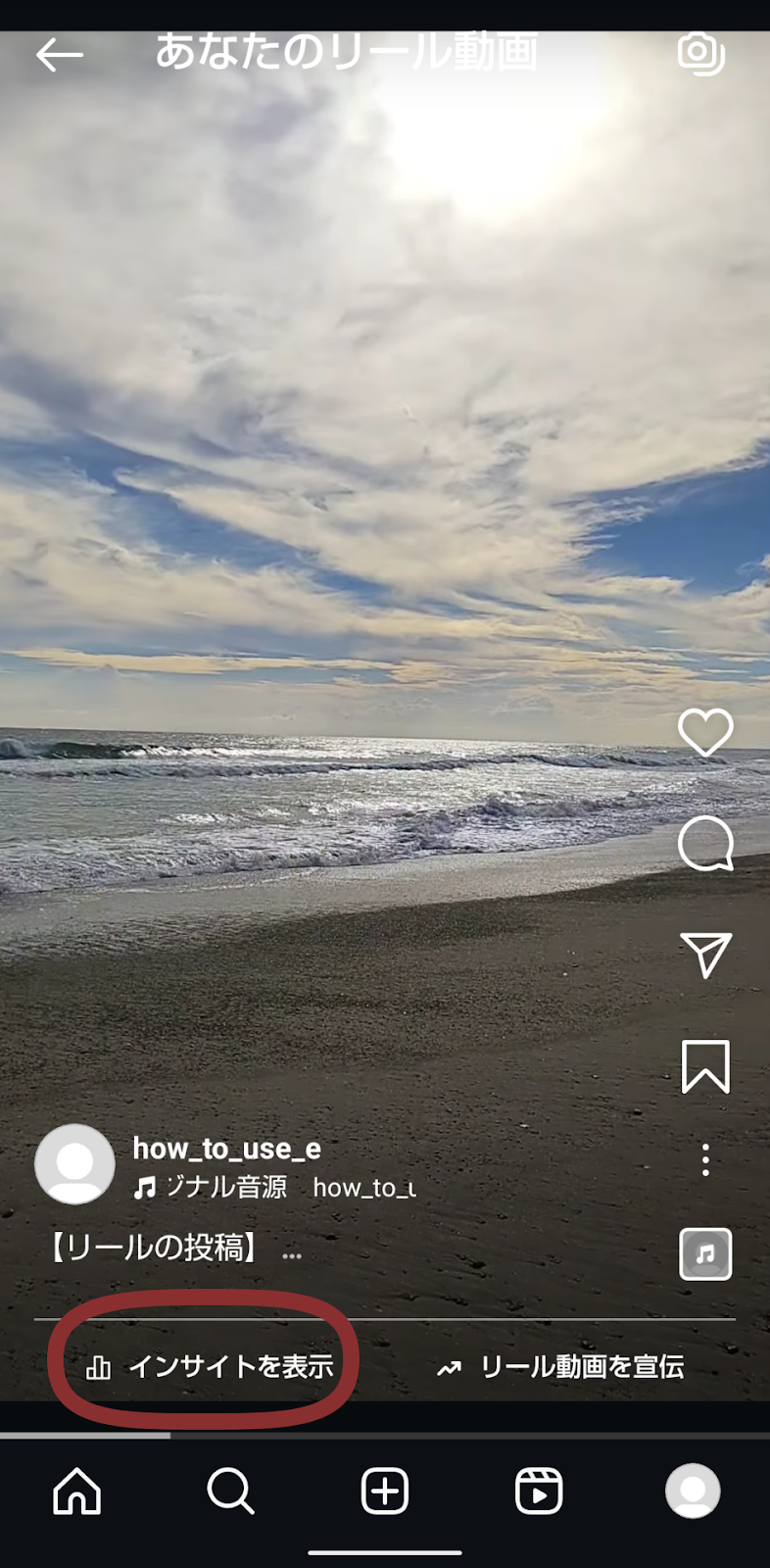This screenshot has width=770, height=1568.
Task: Open the three-dot more options
Action: click(x=705, y=1159)
